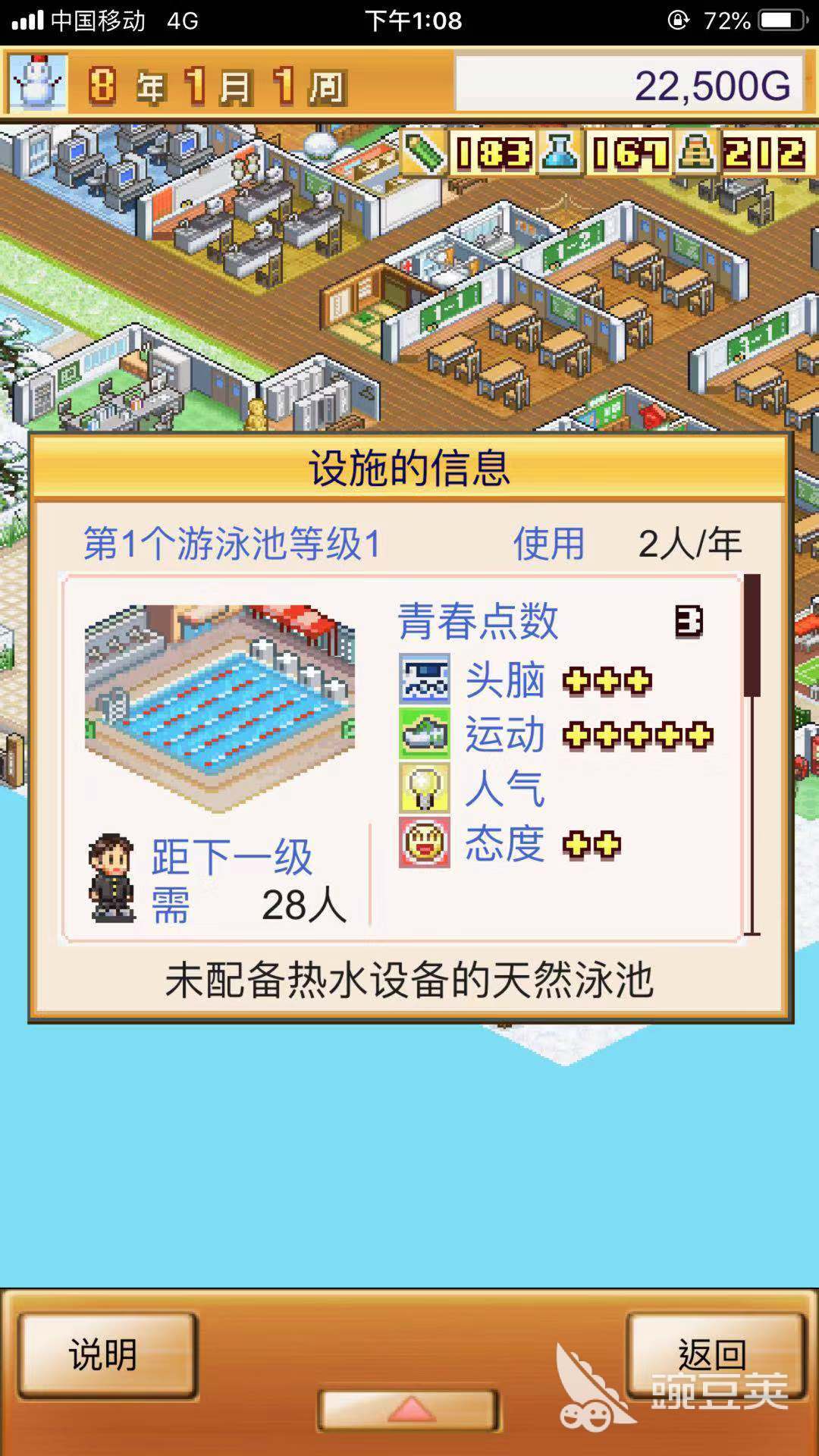Tap 返回 to go back

[x=713, y=1354]
